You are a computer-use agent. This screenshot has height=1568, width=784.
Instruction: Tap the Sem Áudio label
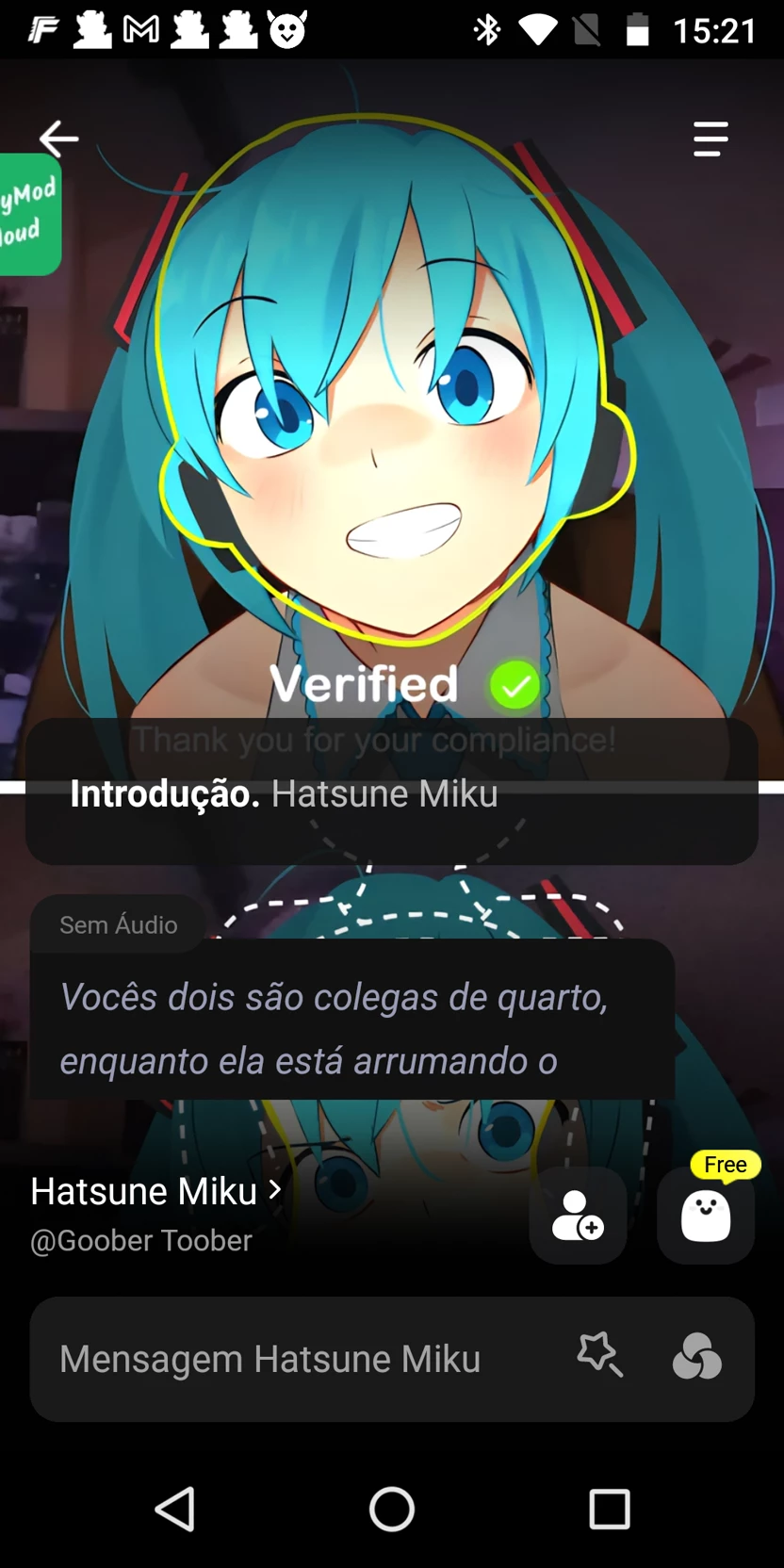click(119, 924)
